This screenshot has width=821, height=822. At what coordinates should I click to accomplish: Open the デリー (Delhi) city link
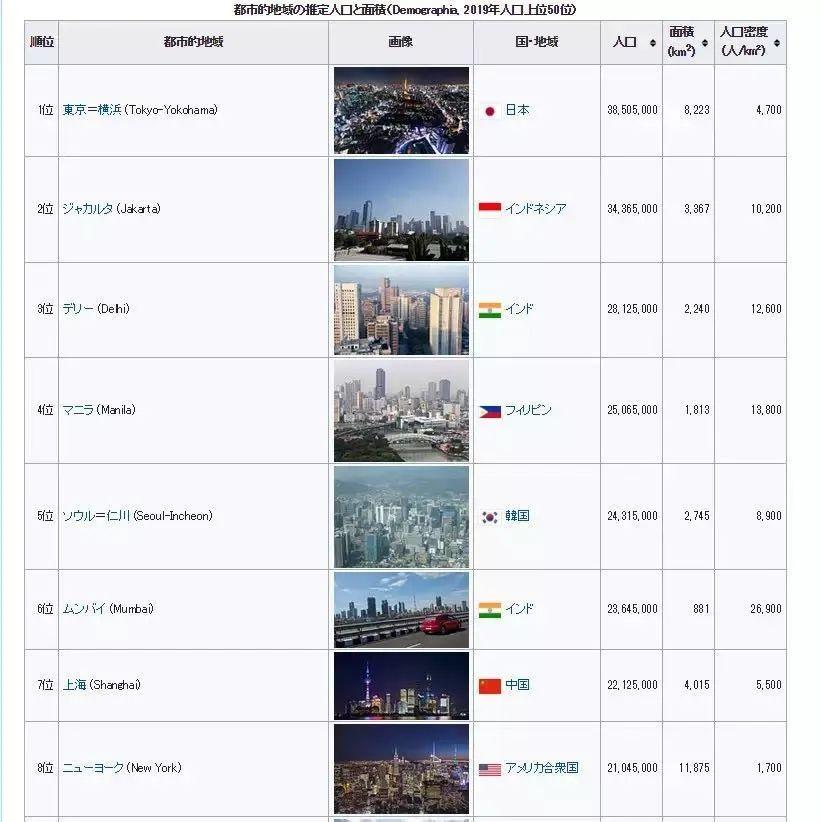(x=76, y=309)
